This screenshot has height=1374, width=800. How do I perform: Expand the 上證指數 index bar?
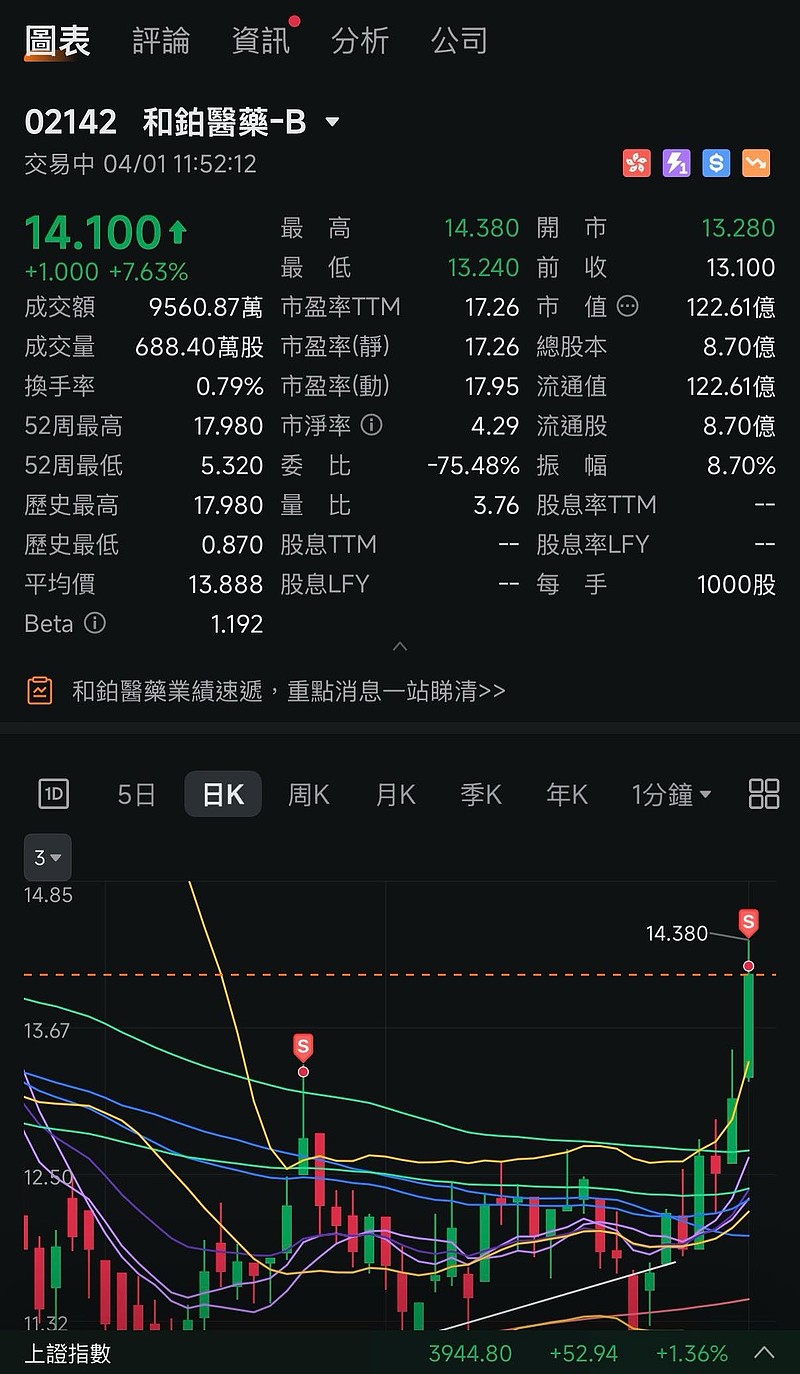(764, 1353)
